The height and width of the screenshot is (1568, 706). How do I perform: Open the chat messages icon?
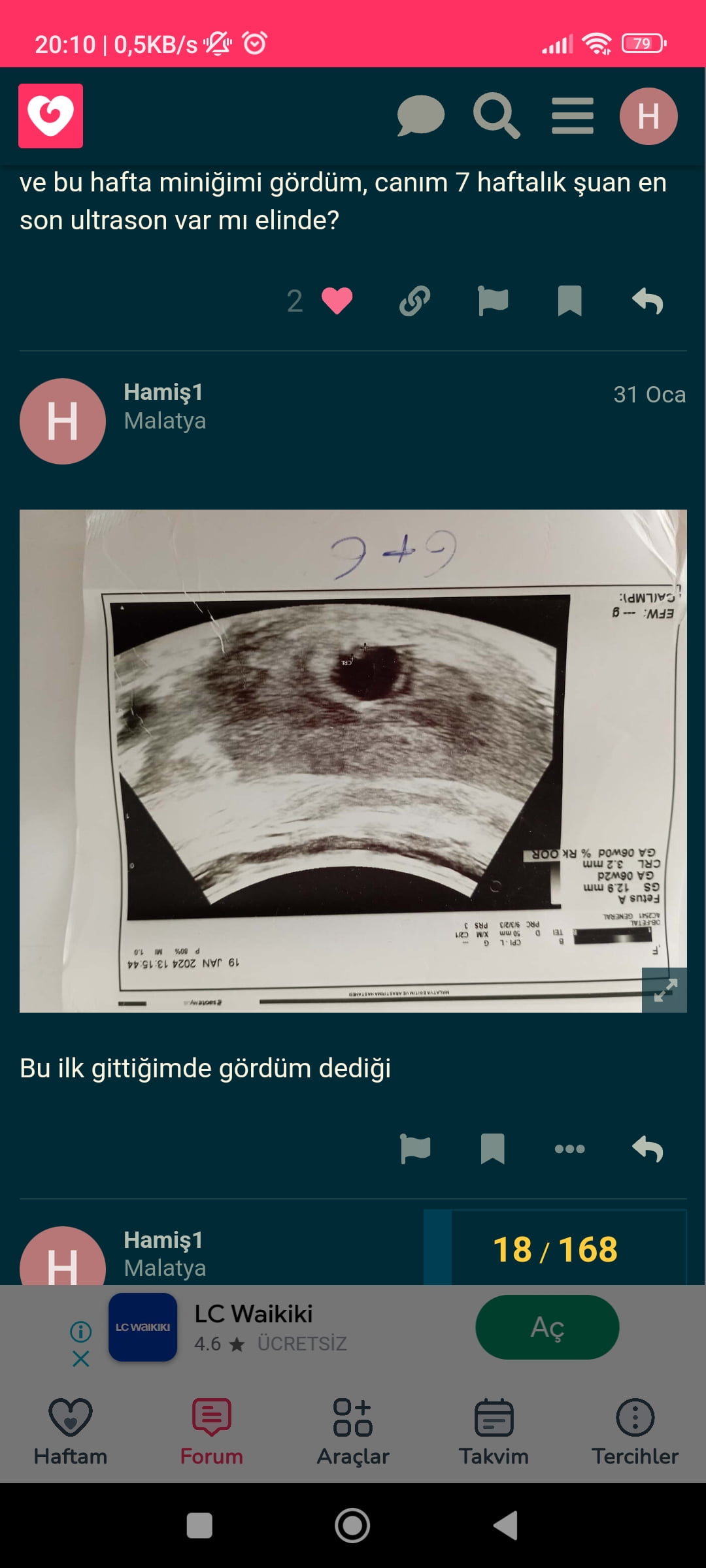point(420,116)
